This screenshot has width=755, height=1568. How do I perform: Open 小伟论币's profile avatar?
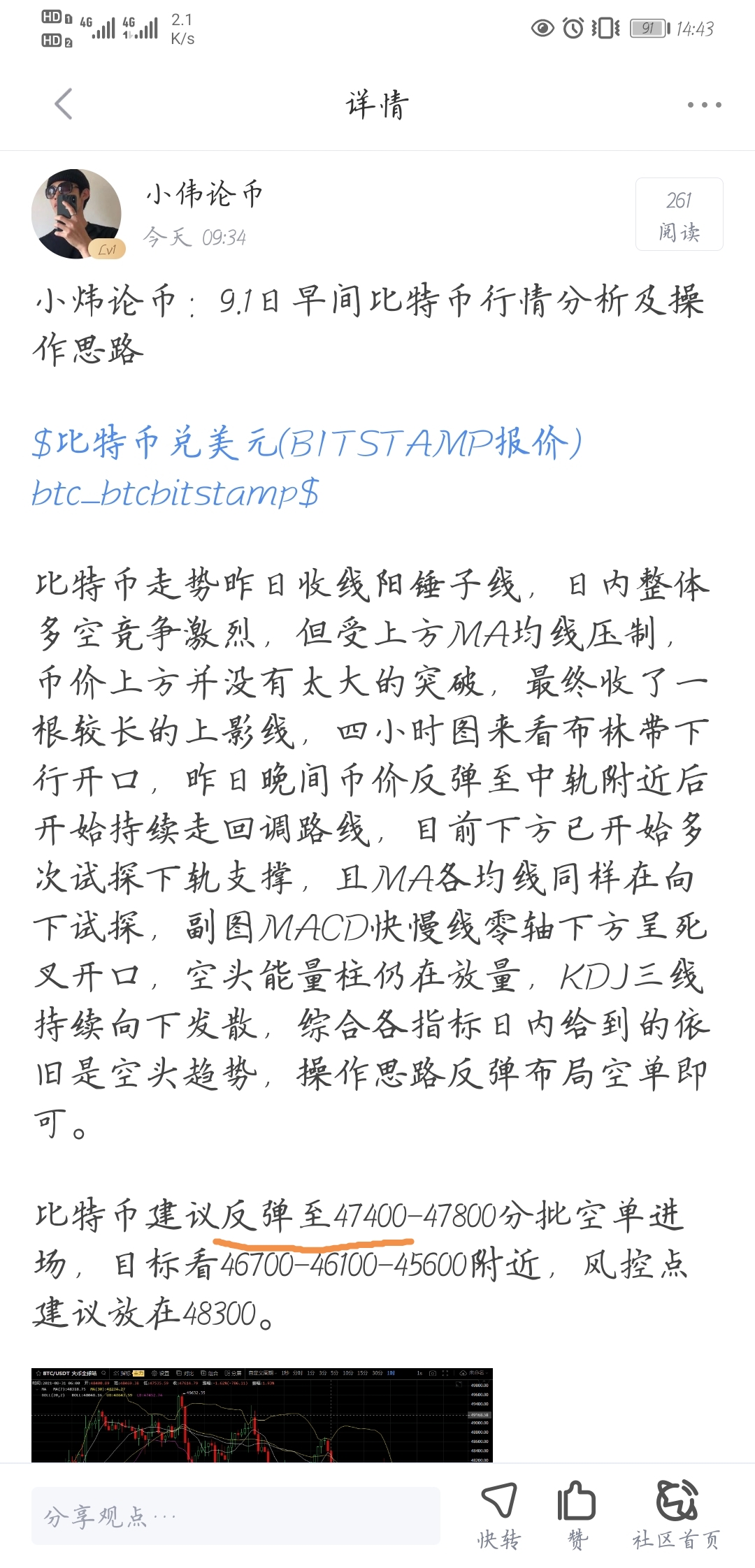77,214
